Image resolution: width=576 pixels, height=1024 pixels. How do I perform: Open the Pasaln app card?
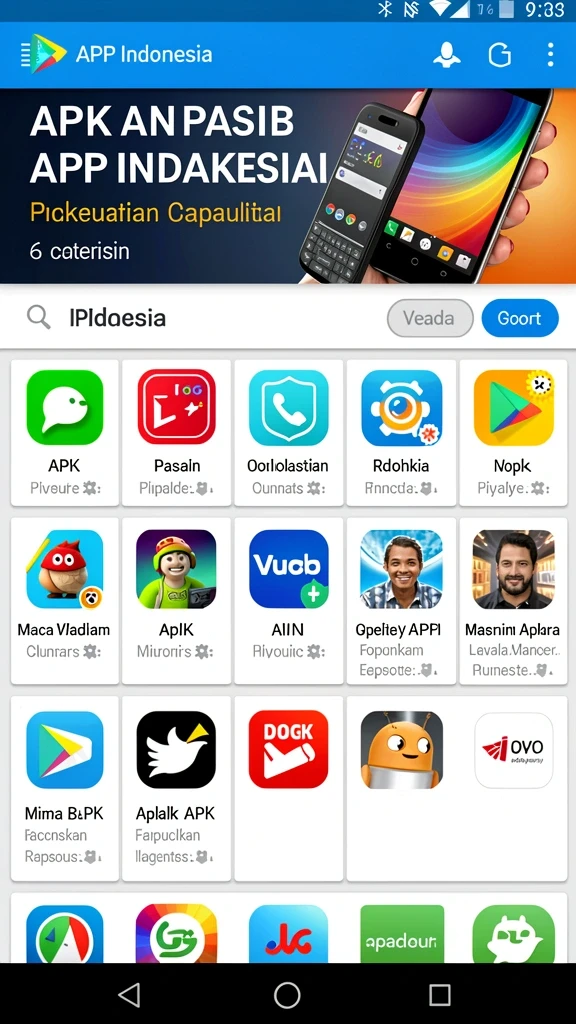[177, 432]
